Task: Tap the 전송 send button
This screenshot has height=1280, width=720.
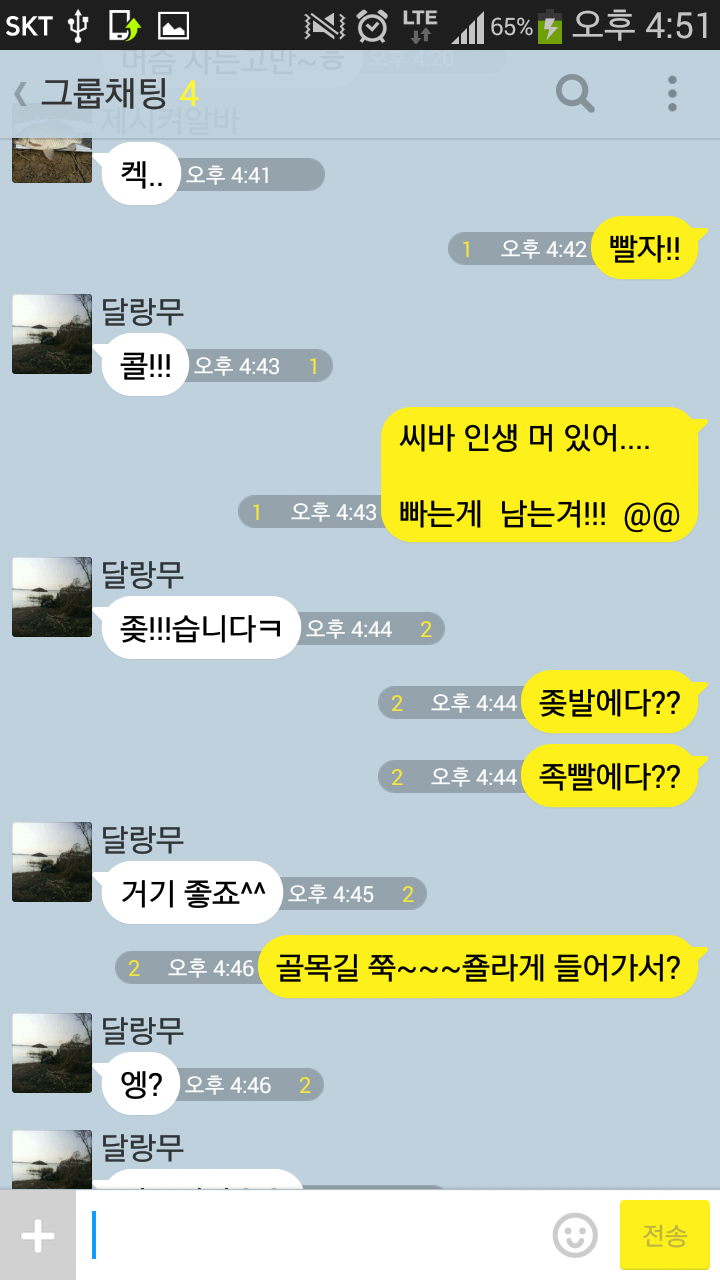Action: (665, 1236)
